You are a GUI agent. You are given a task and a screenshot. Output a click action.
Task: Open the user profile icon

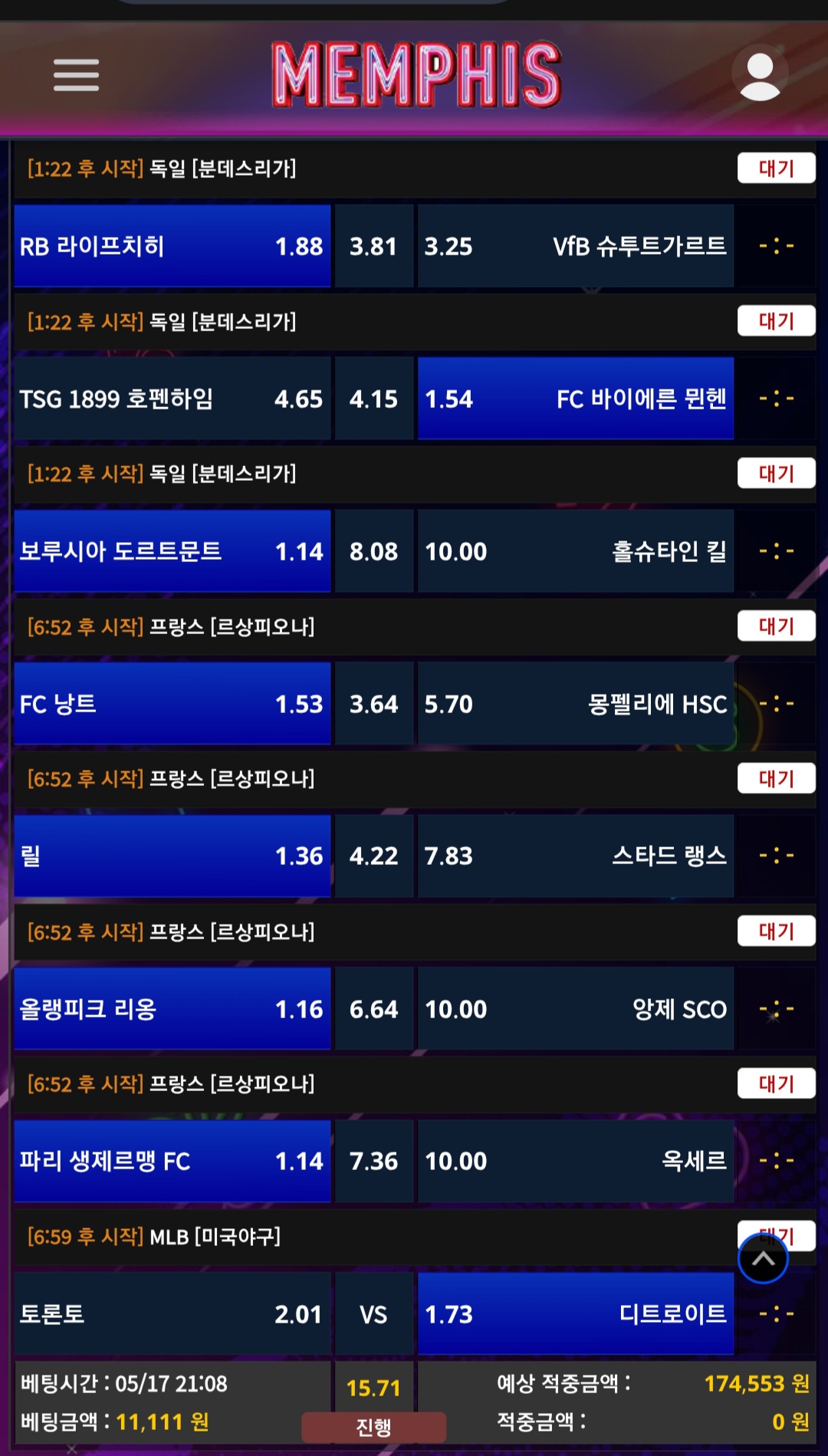click(x=760, y=75)
